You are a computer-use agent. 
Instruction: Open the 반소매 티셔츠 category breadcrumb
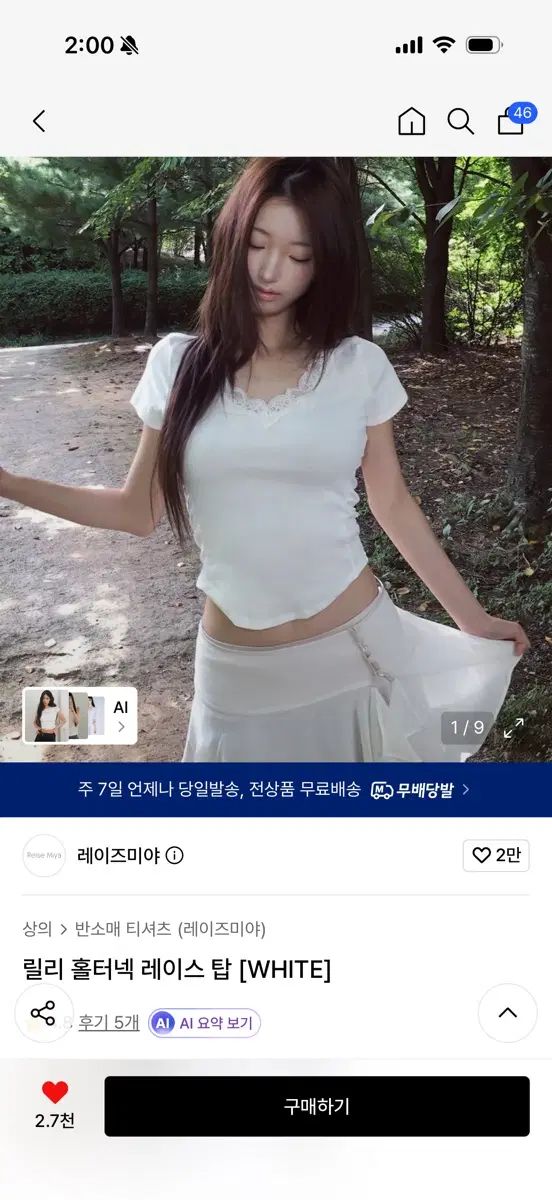point(170,928)
